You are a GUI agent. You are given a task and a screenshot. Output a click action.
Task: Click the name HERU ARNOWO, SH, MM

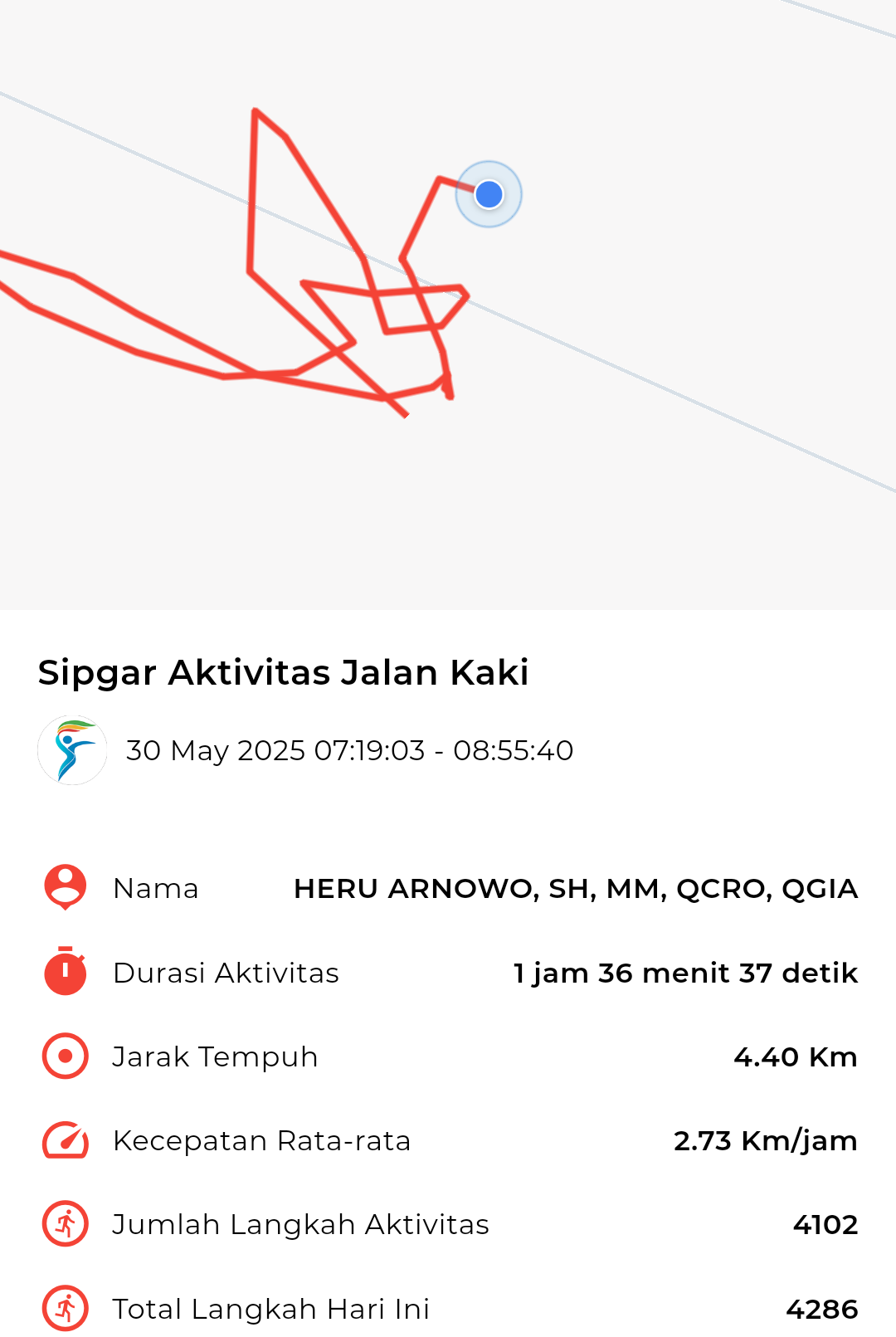[x=576, y=888]
